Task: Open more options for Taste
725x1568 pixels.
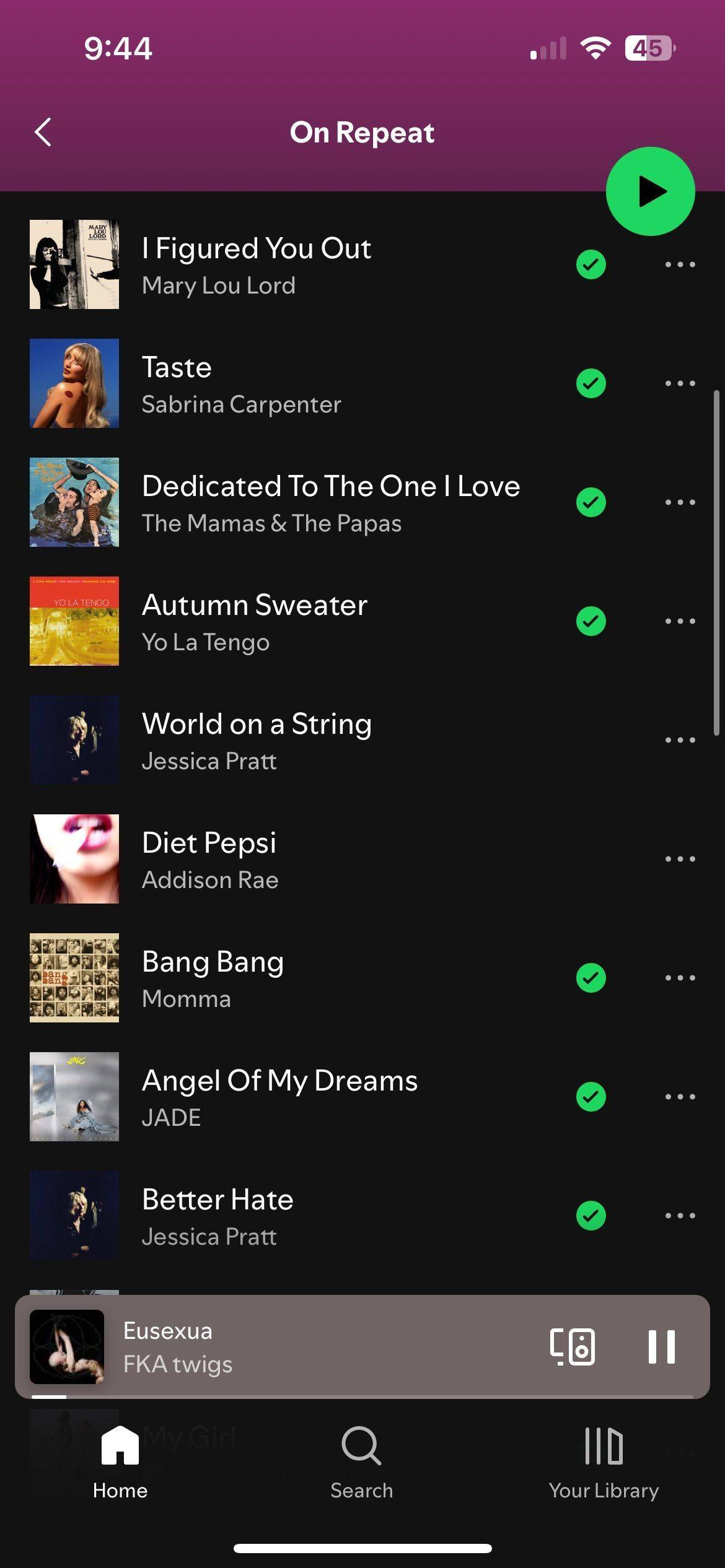Action: click(x=680, y=383)
